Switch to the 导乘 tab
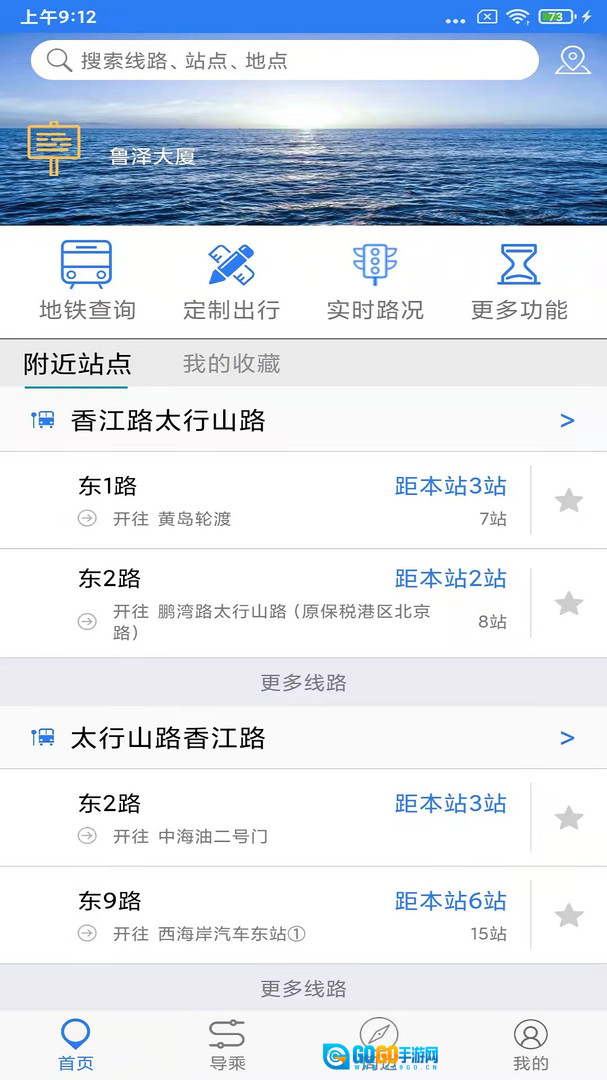Image resolution: width=607 pixels, height=1080 pixels. coord(227,1044)
